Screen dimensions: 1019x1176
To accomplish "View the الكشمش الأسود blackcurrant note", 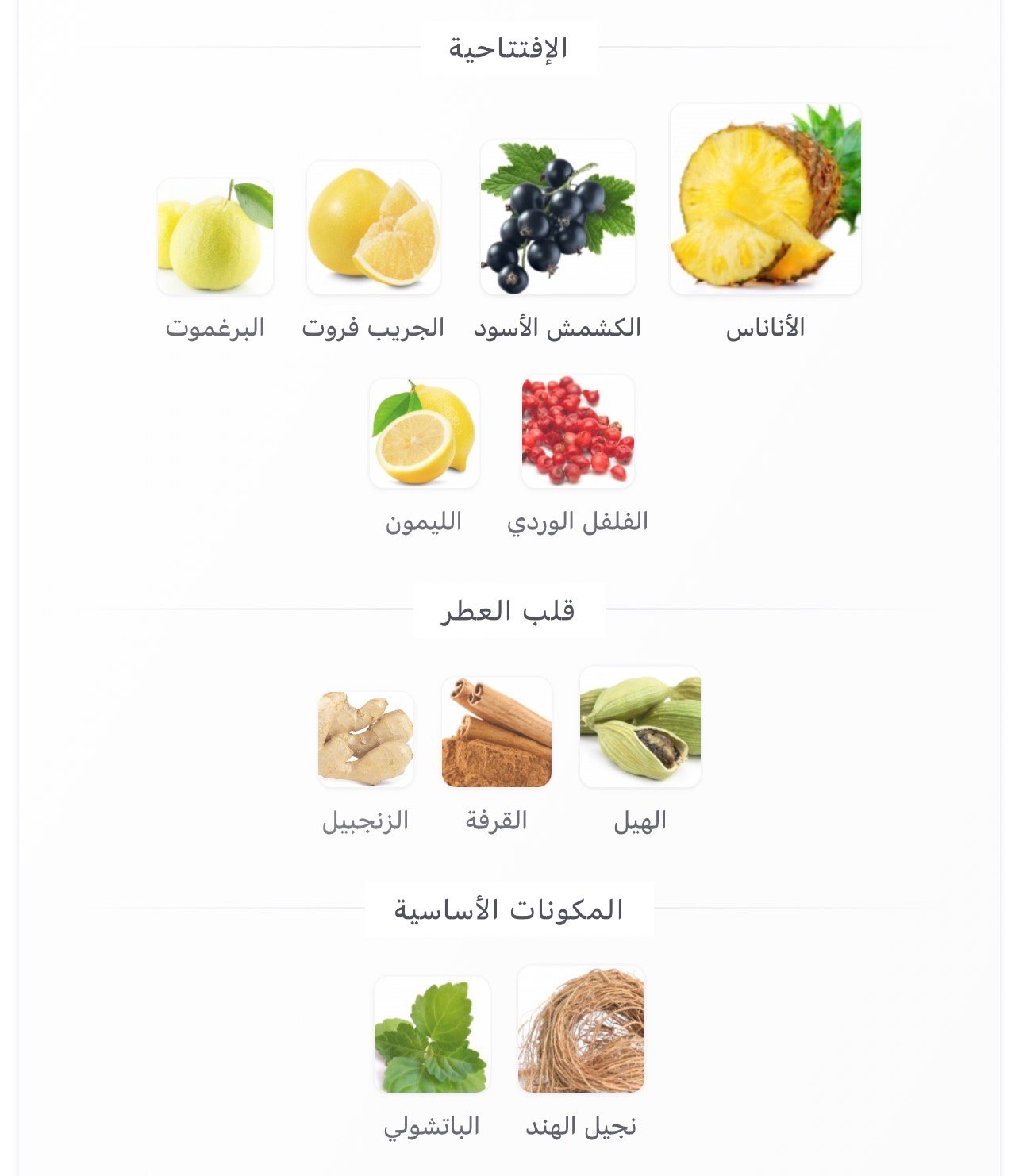I will (x=557, y=217).
